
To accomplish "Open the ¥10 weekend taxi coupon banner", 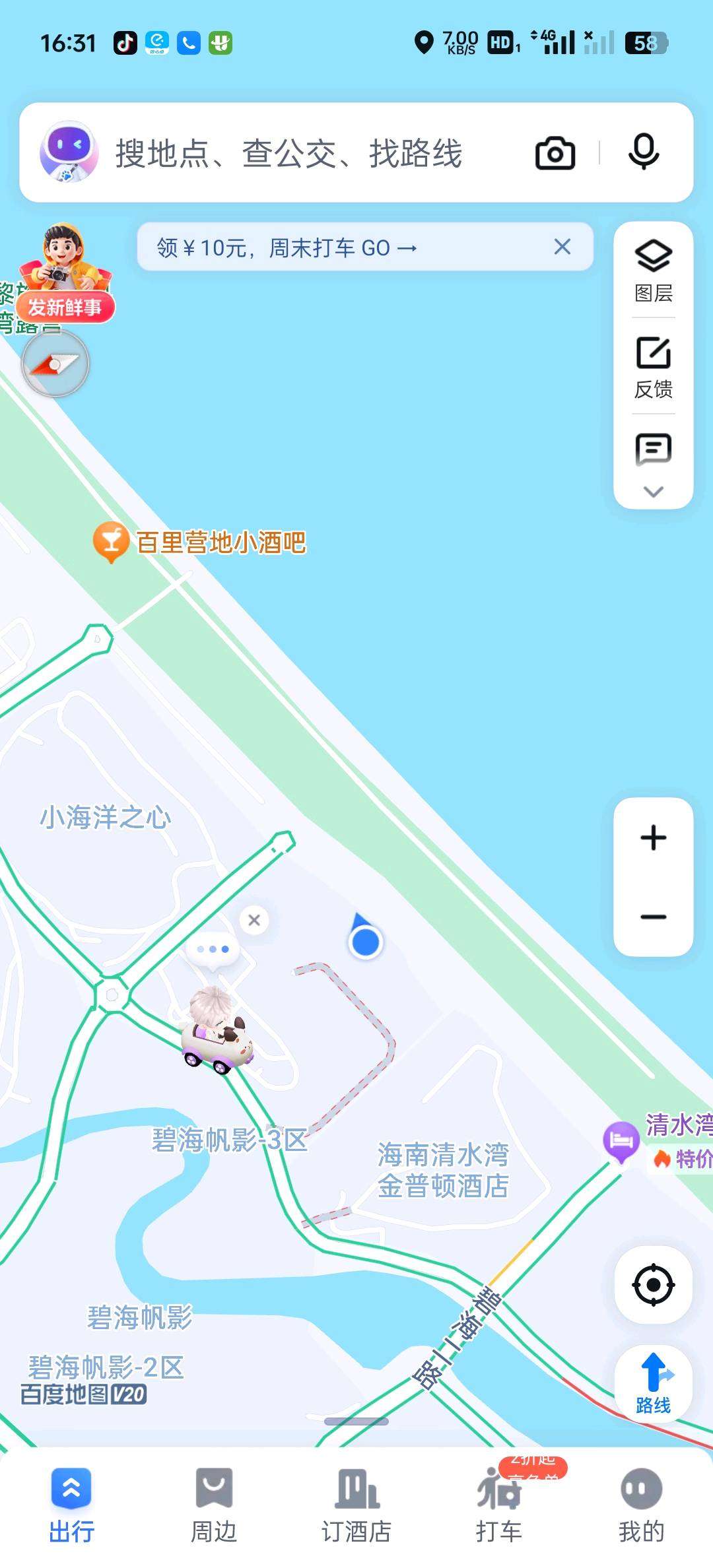I will pyautogui.click(x=287, y=248).
